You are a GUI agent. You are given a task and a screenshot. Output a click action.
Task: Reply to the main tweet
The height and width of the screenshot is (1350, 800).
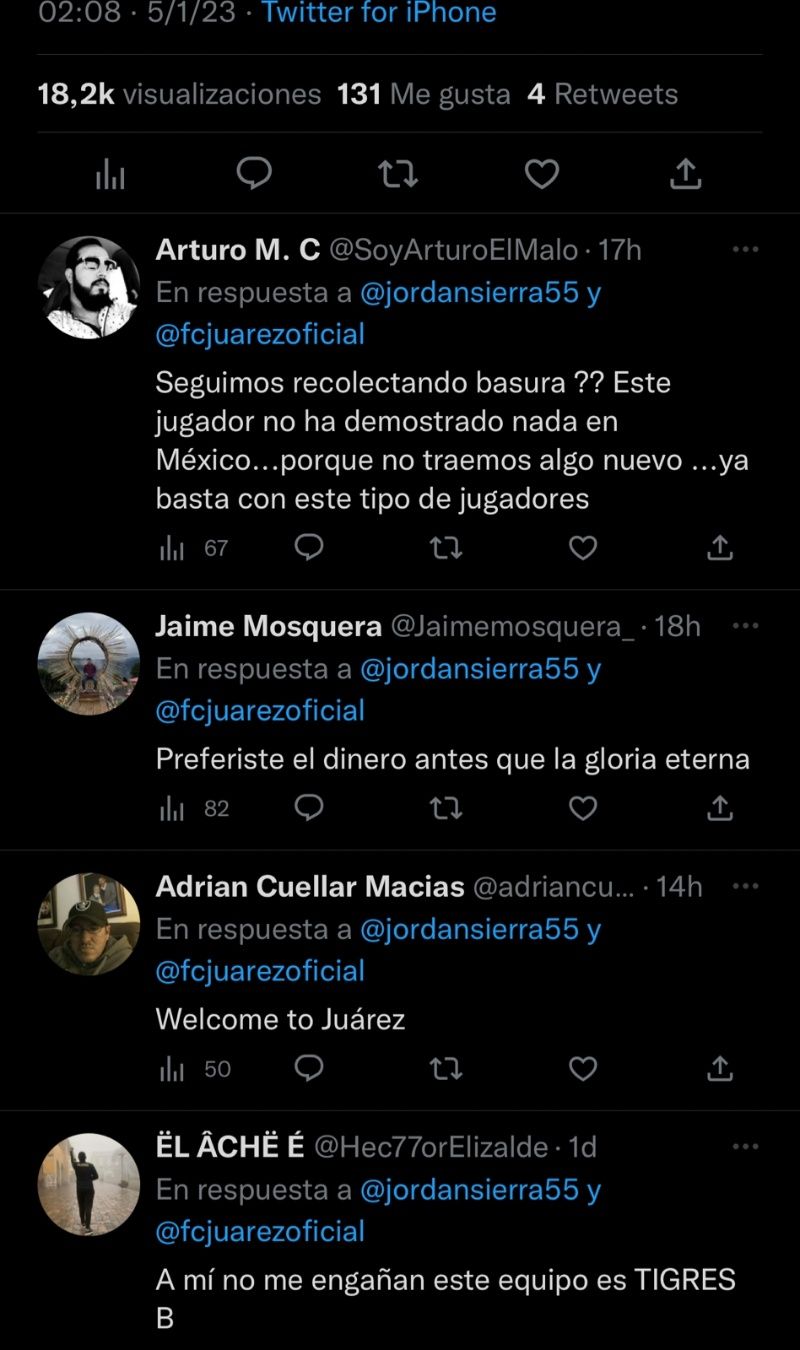(254, 175)
